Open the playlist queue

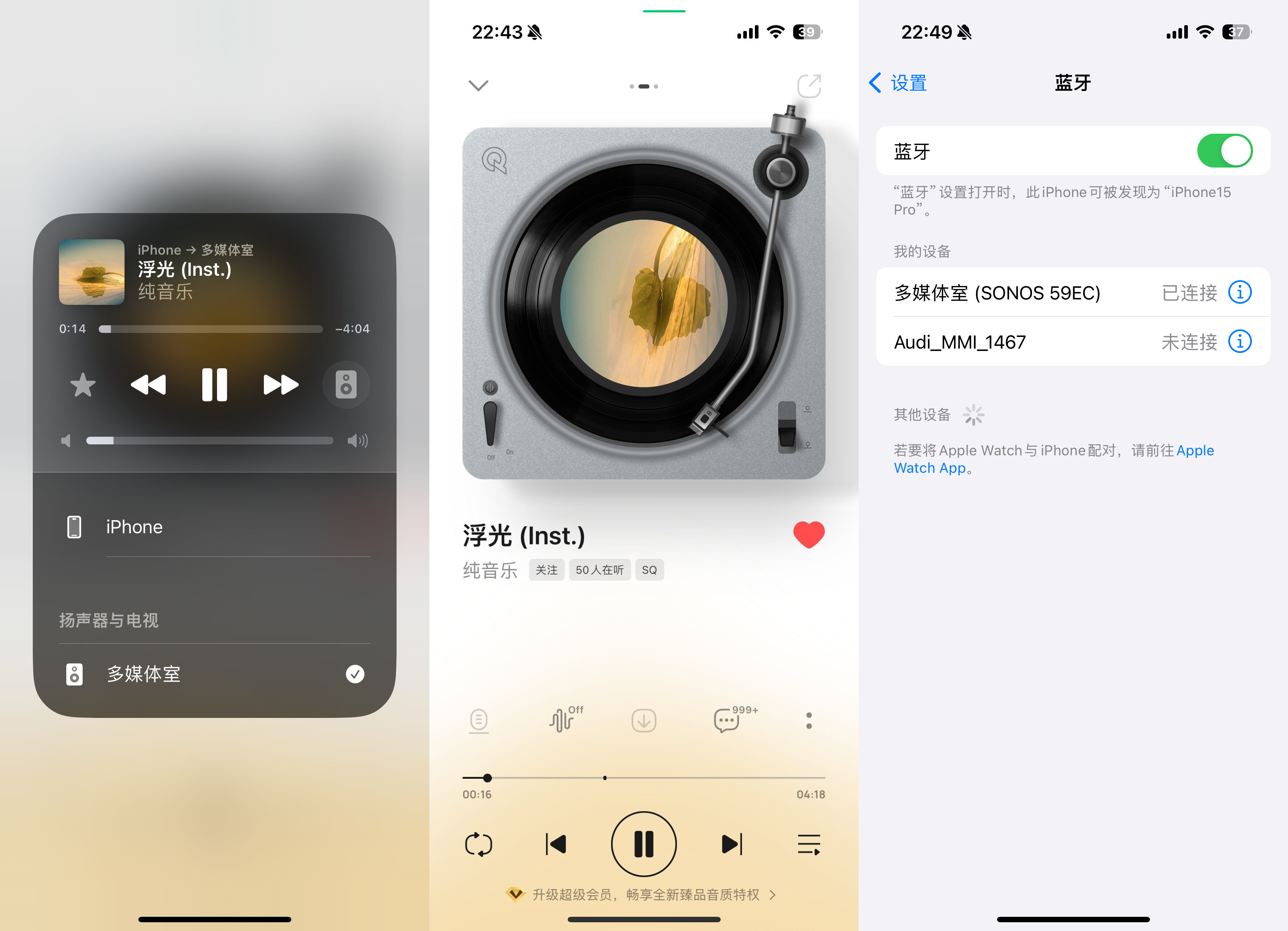pos(809,844)
